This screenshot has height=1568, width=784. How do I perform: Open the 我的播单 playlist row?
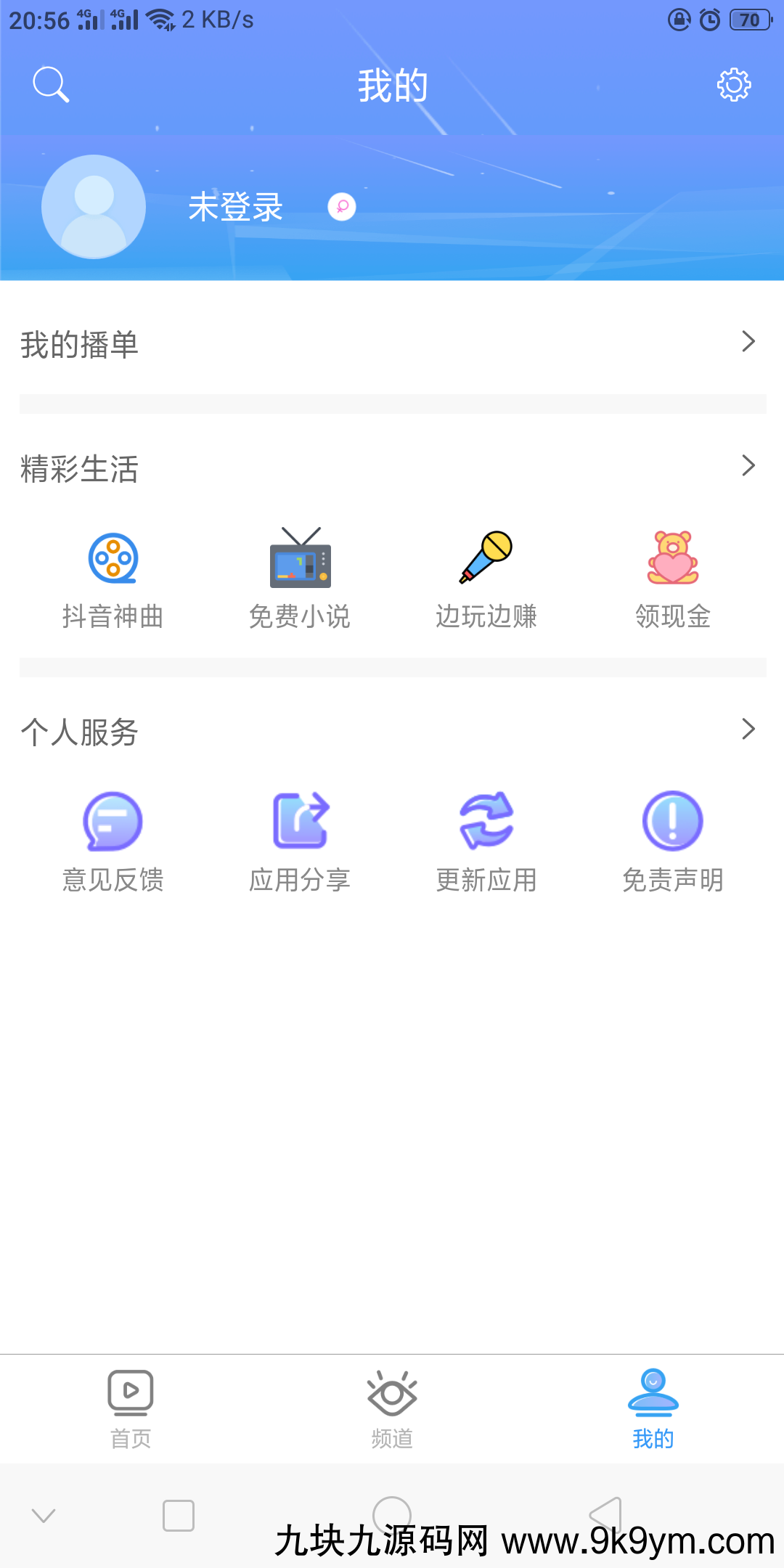392,343
